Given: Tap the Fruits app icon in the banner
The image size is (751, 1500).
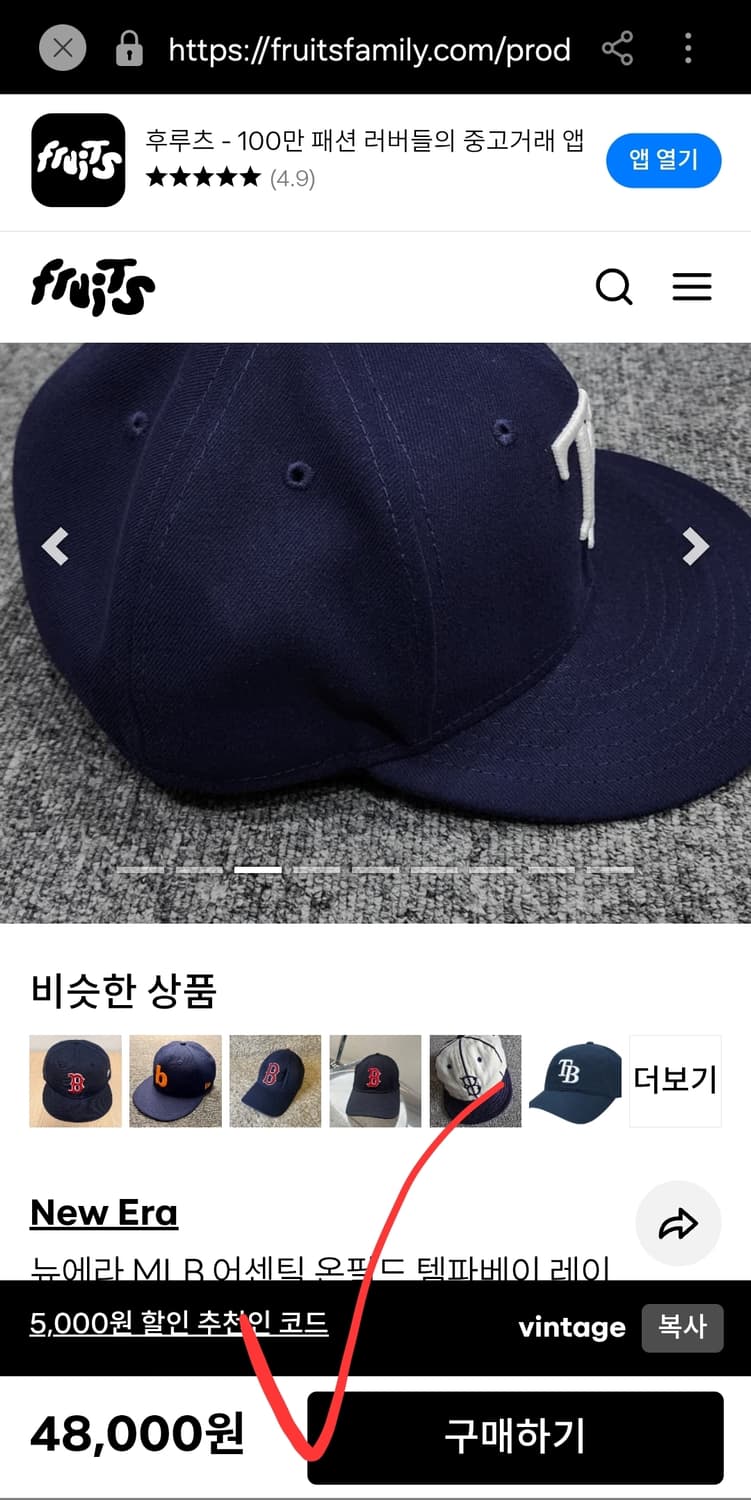Looking at the screenshot, I should [x=77, y=161].
